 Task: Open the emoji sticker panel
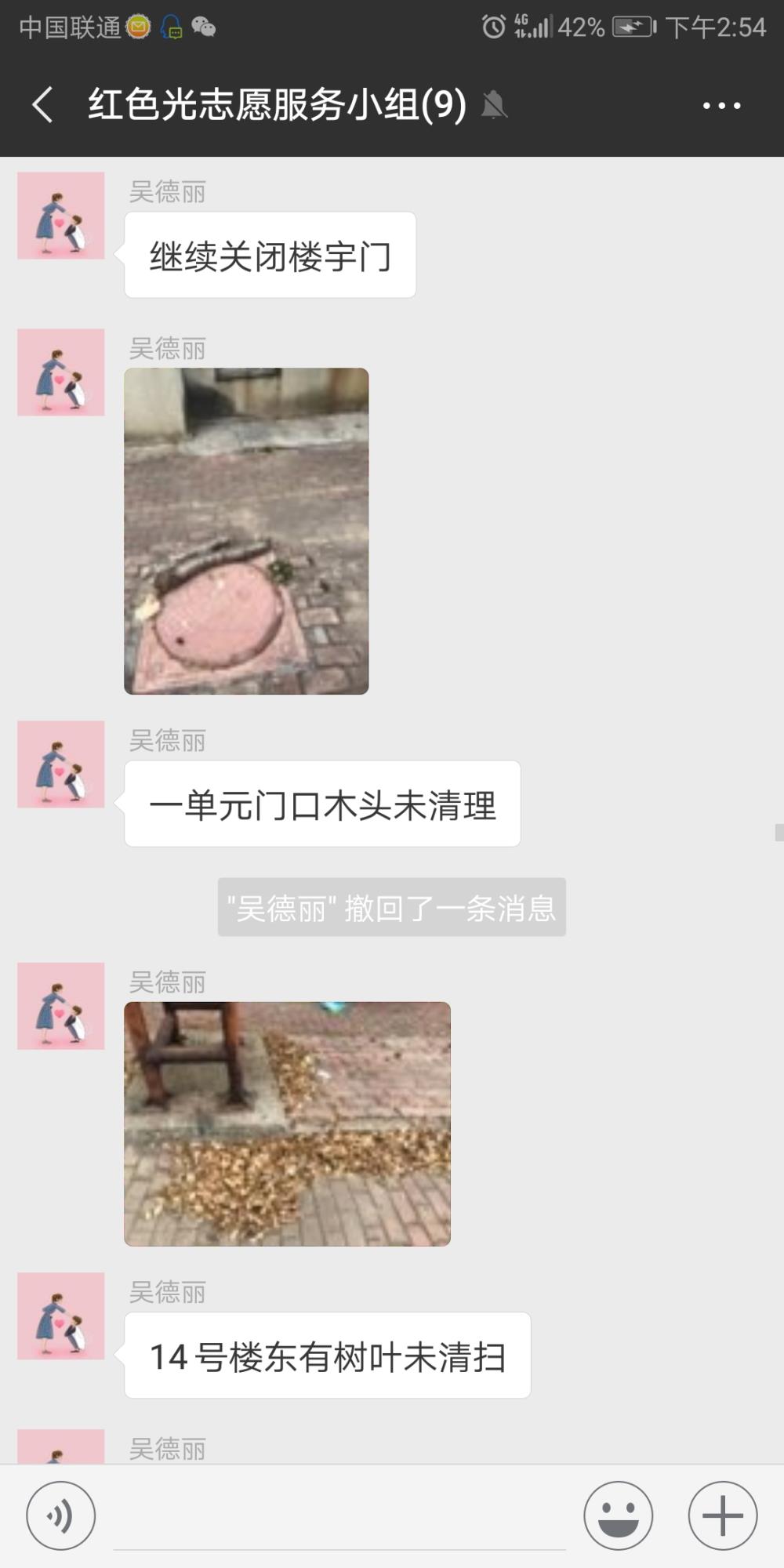click(x=619, y=1515)
